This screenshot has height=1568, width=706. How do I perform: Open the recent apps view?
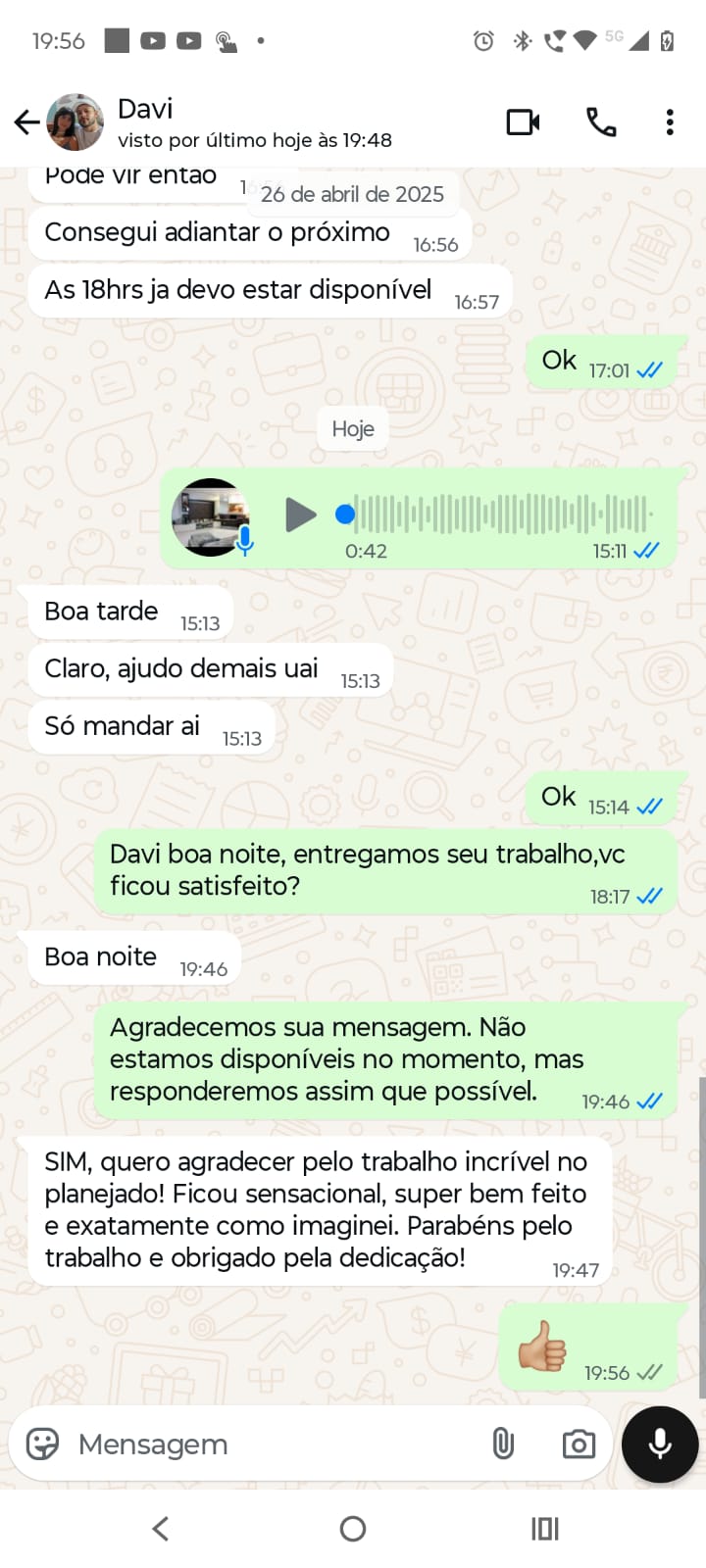(544, 1528)
